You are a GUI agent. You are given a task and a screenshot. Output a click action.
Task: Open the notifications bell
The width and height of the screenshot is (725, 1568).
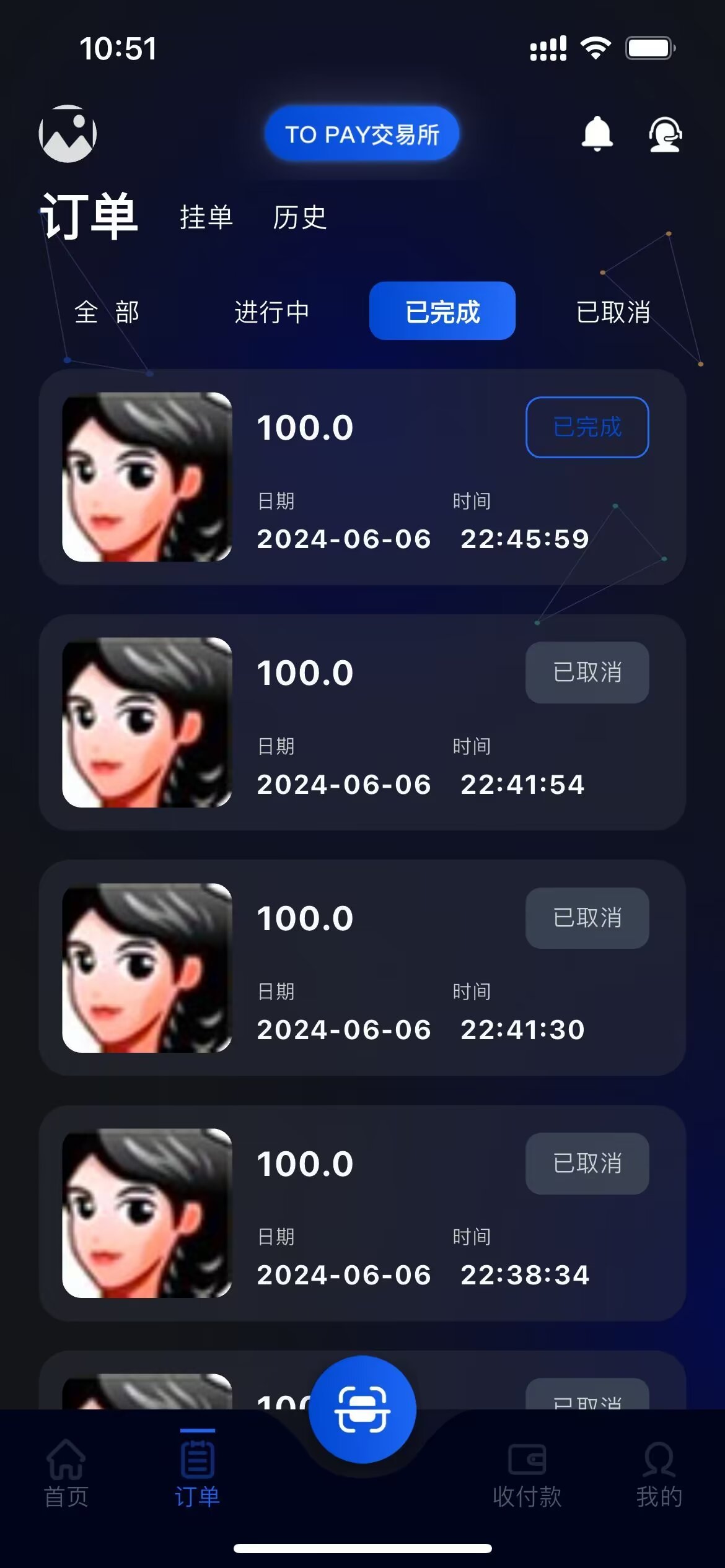tap(599, 134)
